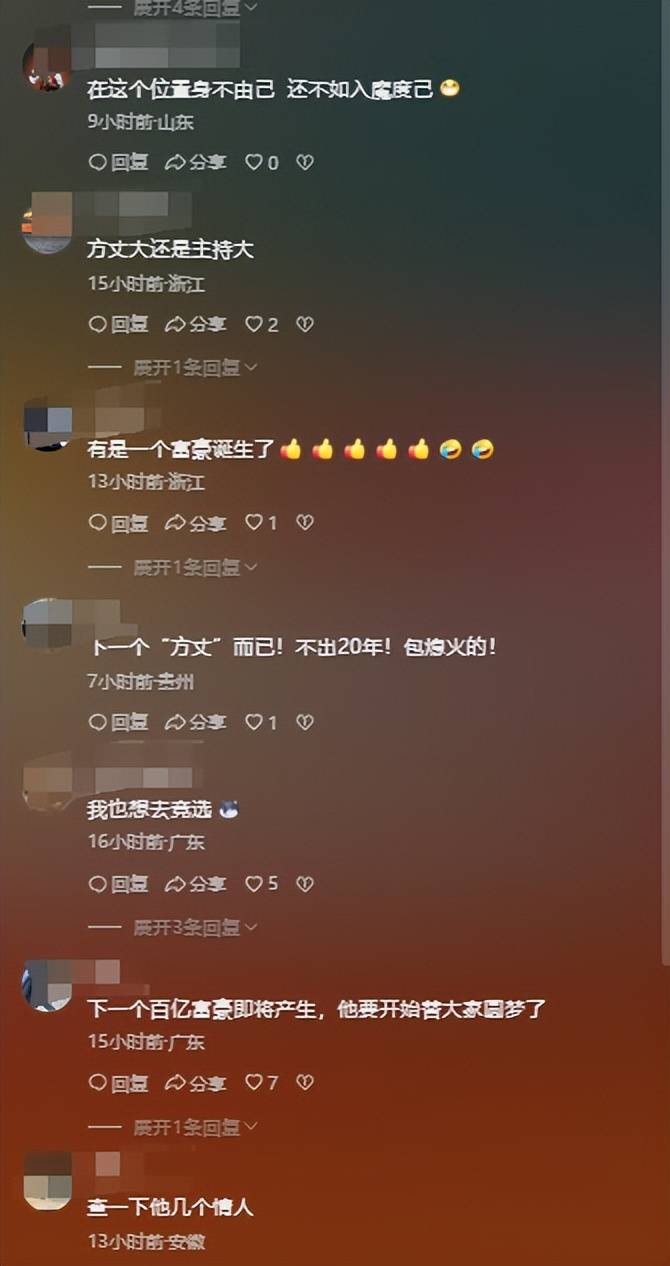The width and height of the screenshot is (670, 1266).
Task: Share the 我也想去竞选 comment
Action: coord(195,884)
